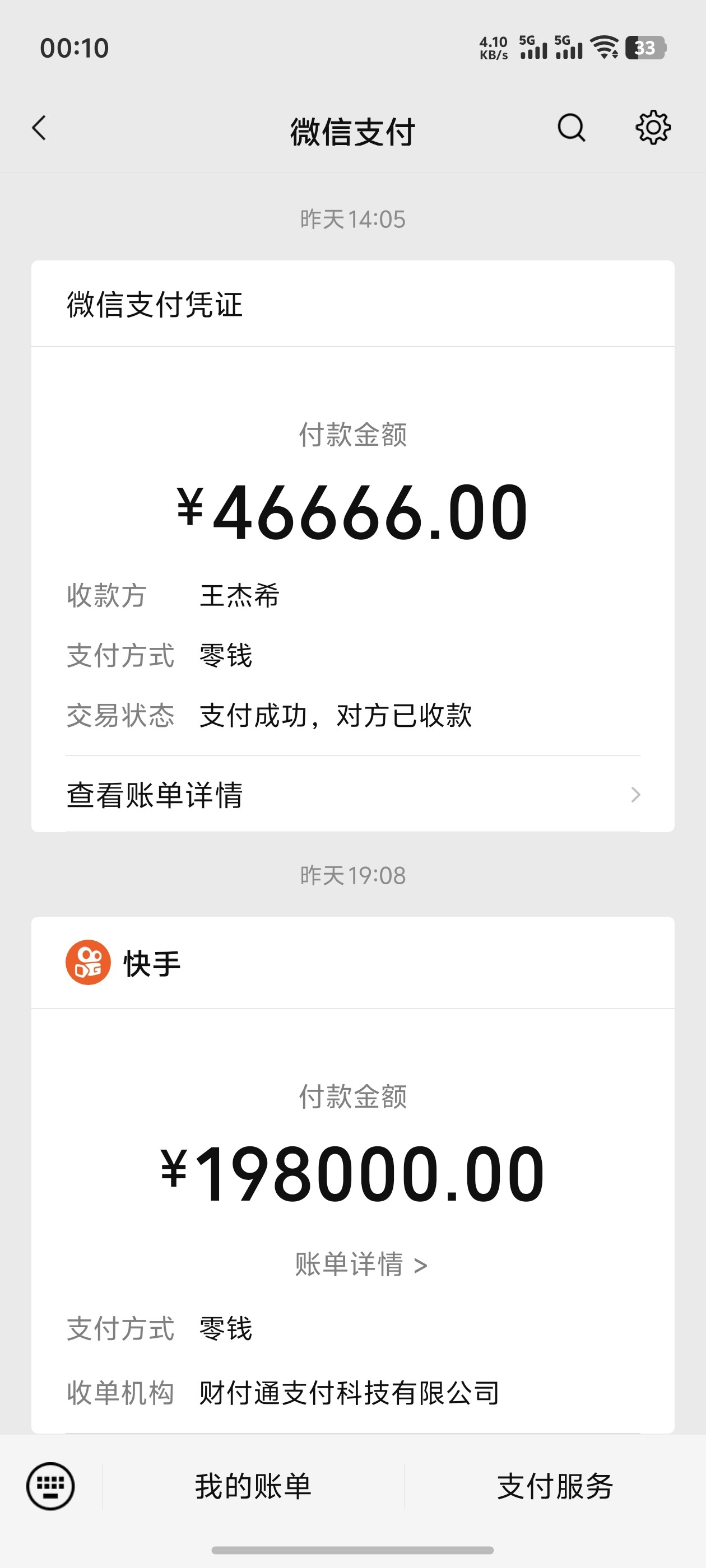Tap 账单详情 under the 198000.00 amount
This screenshot has width=706, height=1568.
coord(361,1264)
